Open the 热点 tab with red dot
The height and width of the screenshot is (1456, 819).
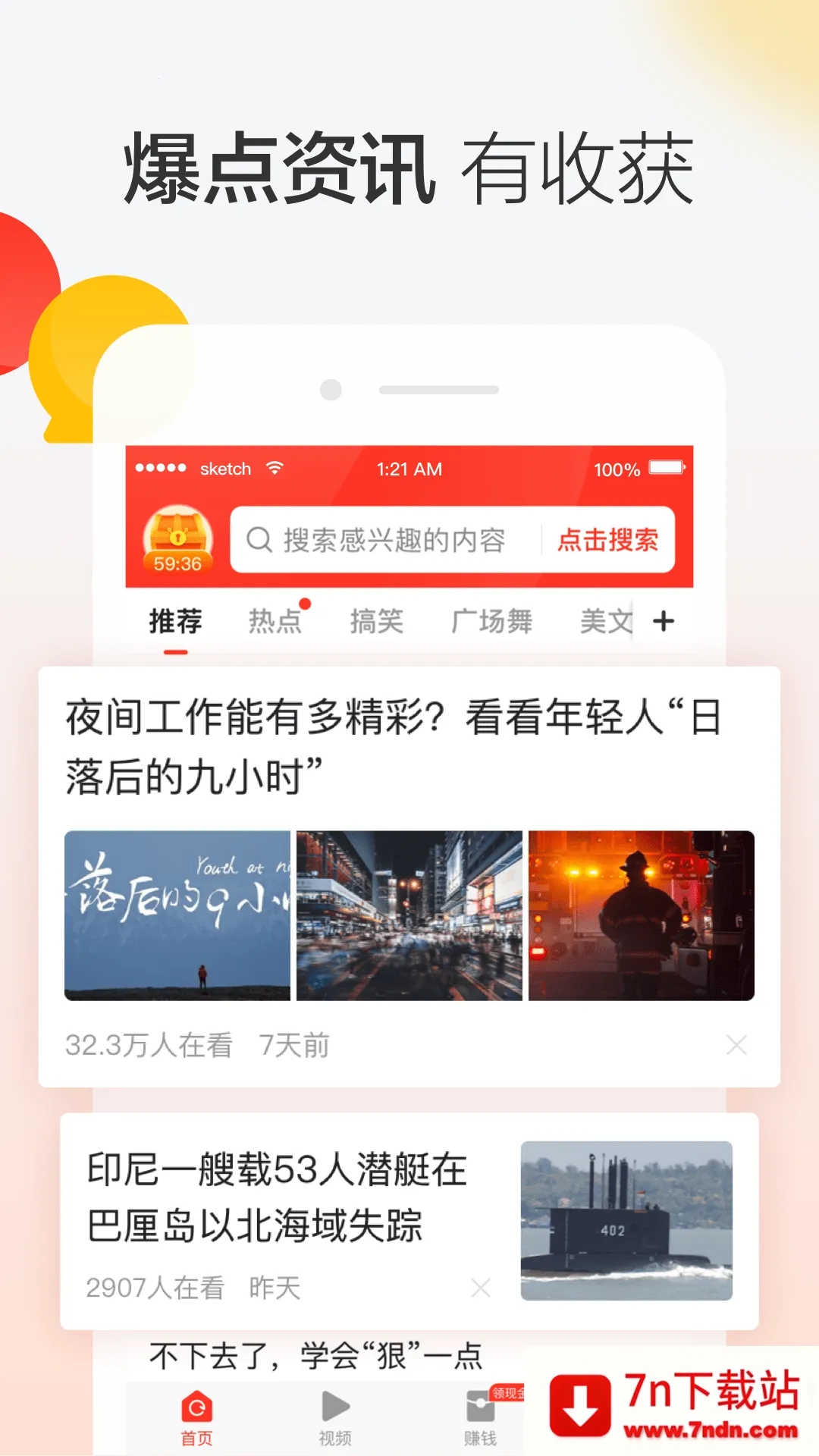(276, 620)
